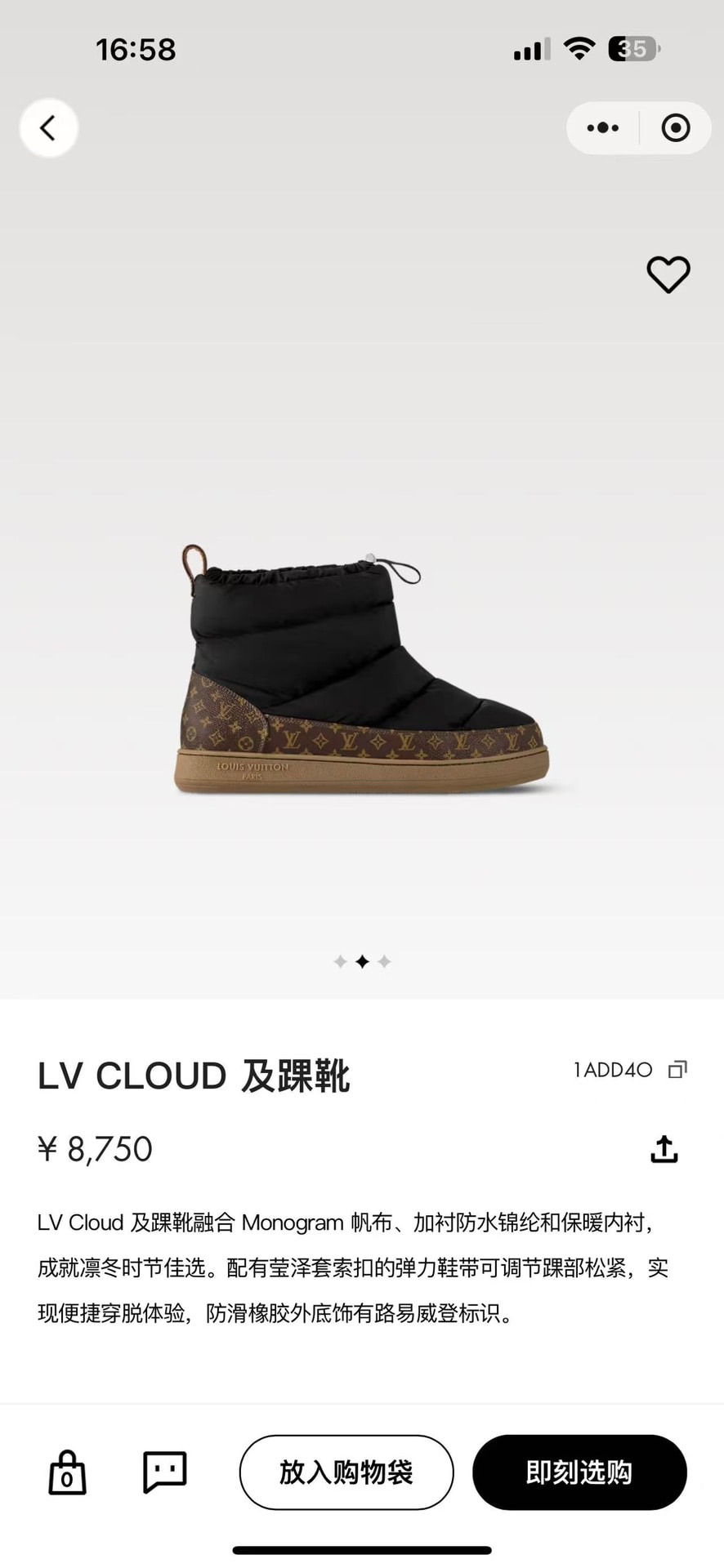
Task: Copy the product code 1ADD4O
Action: pyautogui.click(x=677, y=1070)
